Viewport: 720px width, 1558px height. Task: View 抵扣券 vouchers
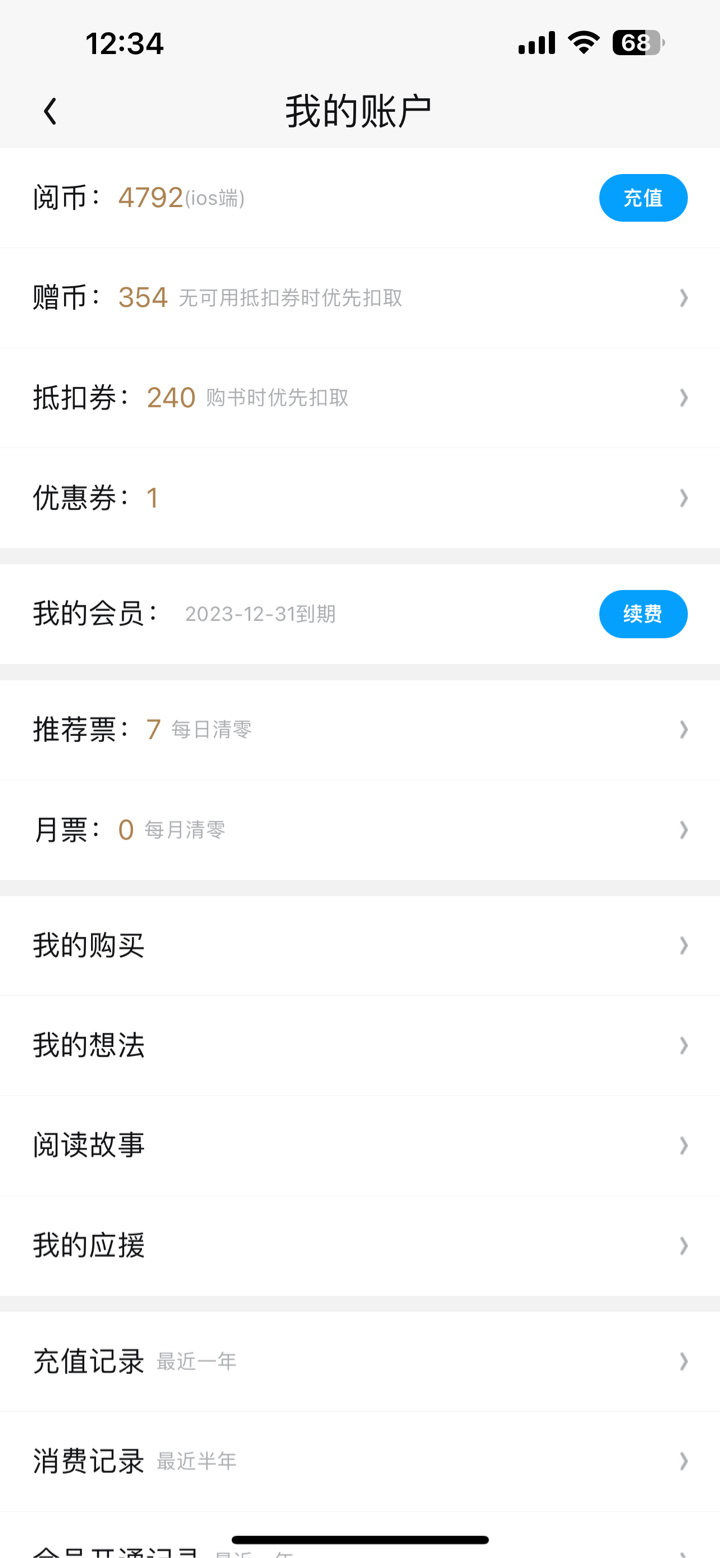pyautogui.click(x=360, y=398)
